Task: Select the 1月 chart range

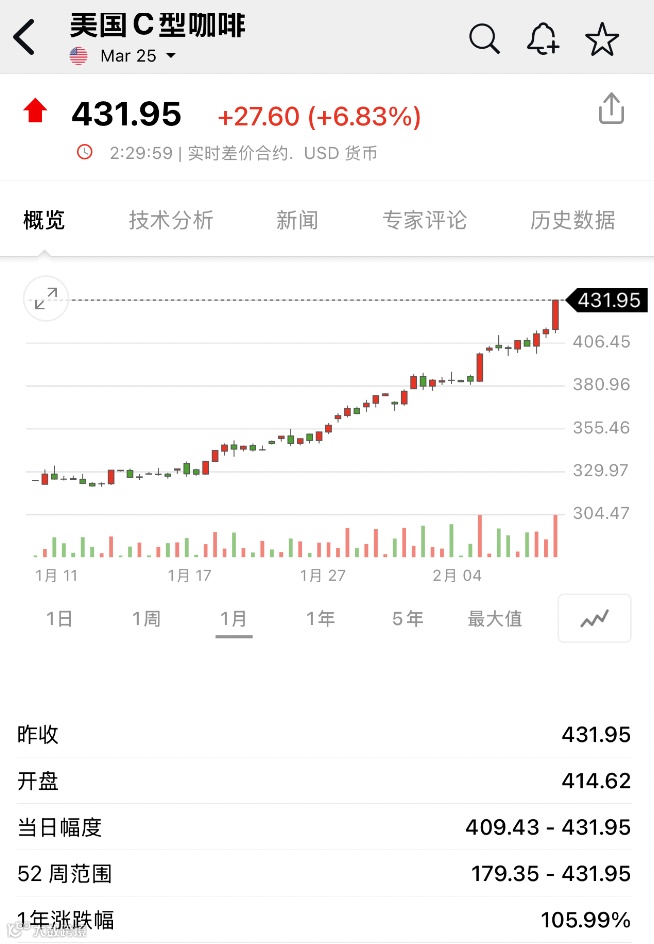Action: (x=234, y=618)
